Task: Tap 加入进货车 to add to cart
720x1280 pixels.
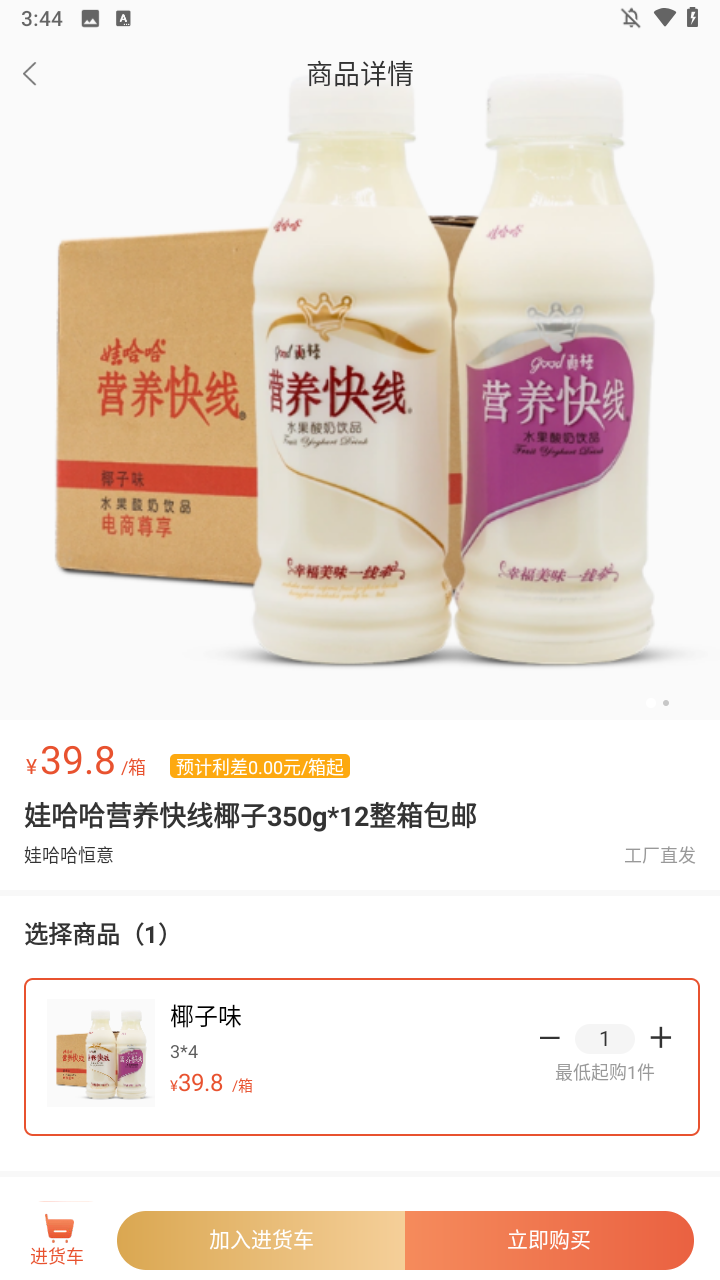Action: click(x=260, y=1239)
